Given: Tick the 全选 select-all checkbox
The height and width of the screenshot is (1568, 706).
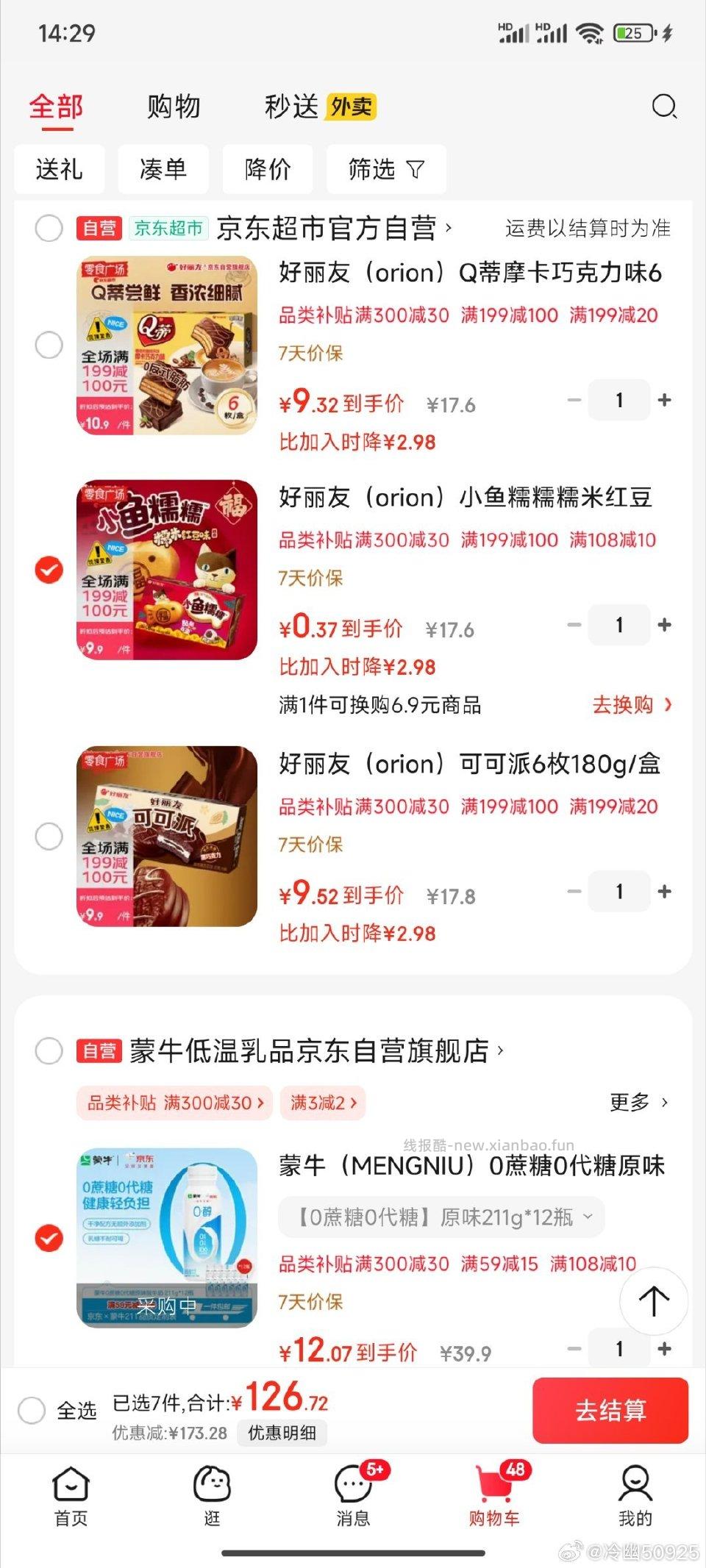Looking at the screenshot, I should tap(31, 1410).
